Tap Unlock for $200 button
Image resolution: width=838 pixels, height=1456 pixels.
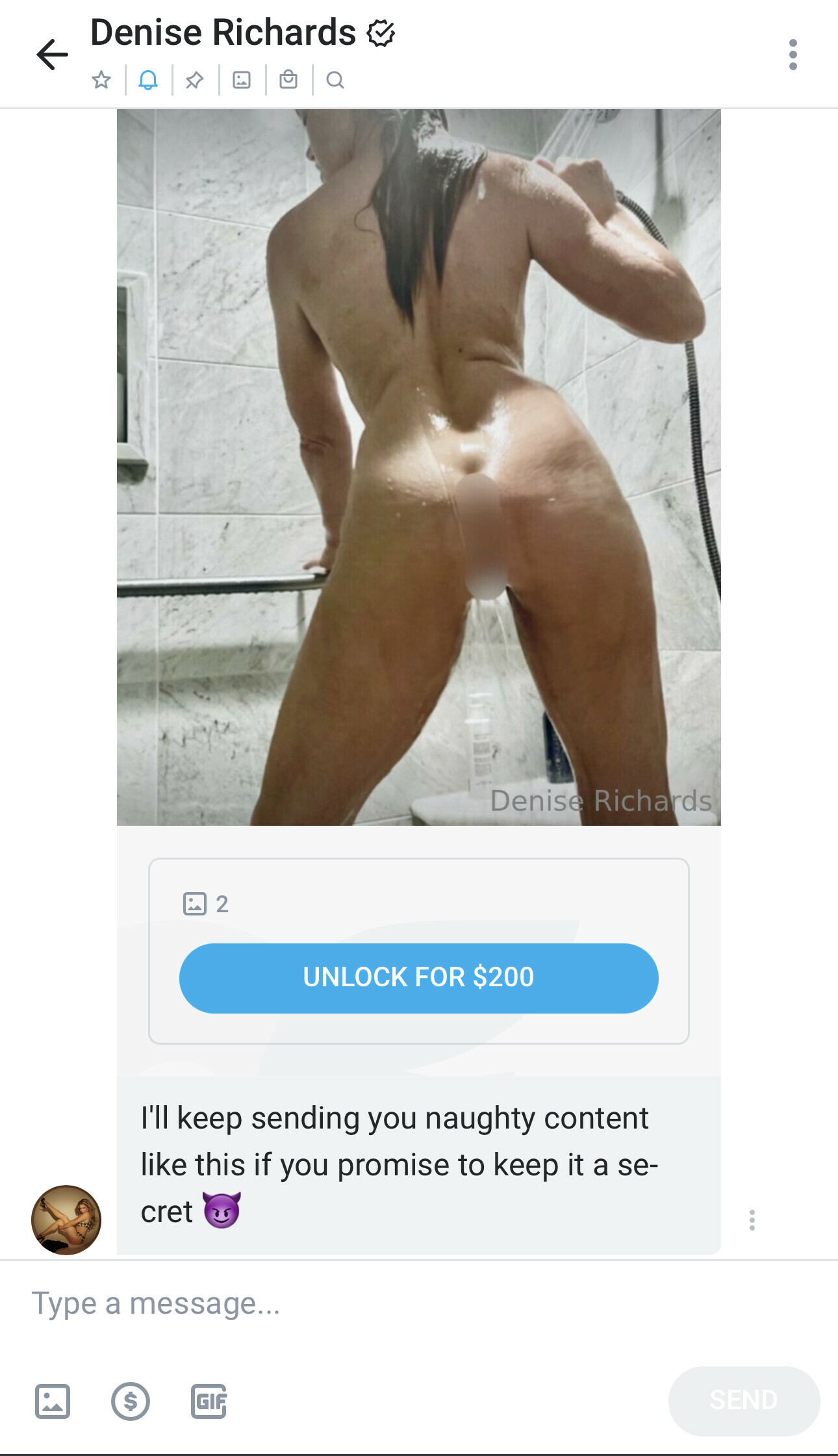pos(418,978)
